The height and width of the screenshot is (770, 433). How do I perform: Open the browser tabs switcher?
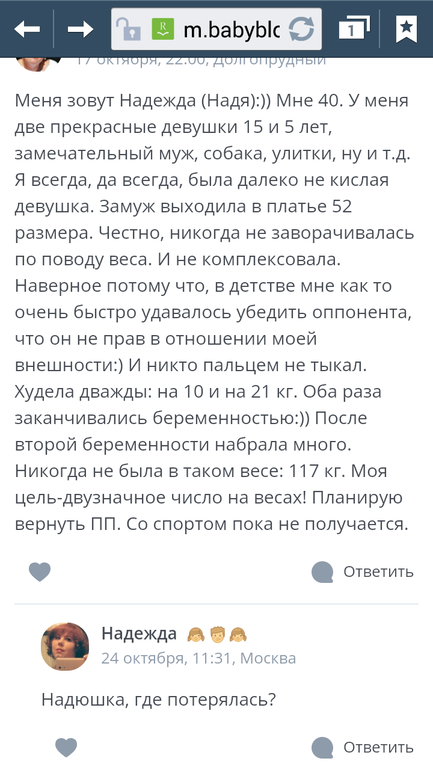(x=354, y=29)
